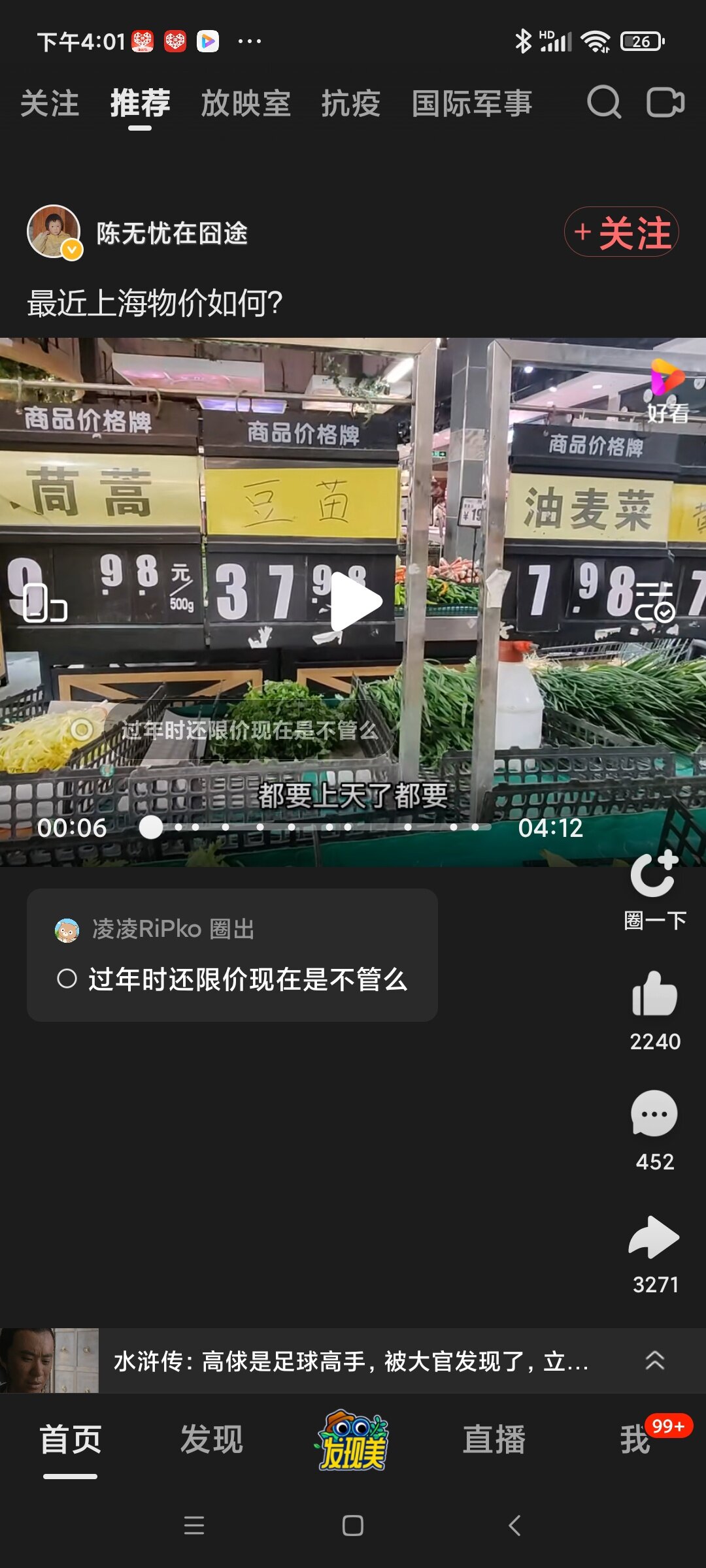The width and height of the screenshot is (706, 1568).
Task: Tap the screen rotation icon on the video
Action: click(44, 602)
